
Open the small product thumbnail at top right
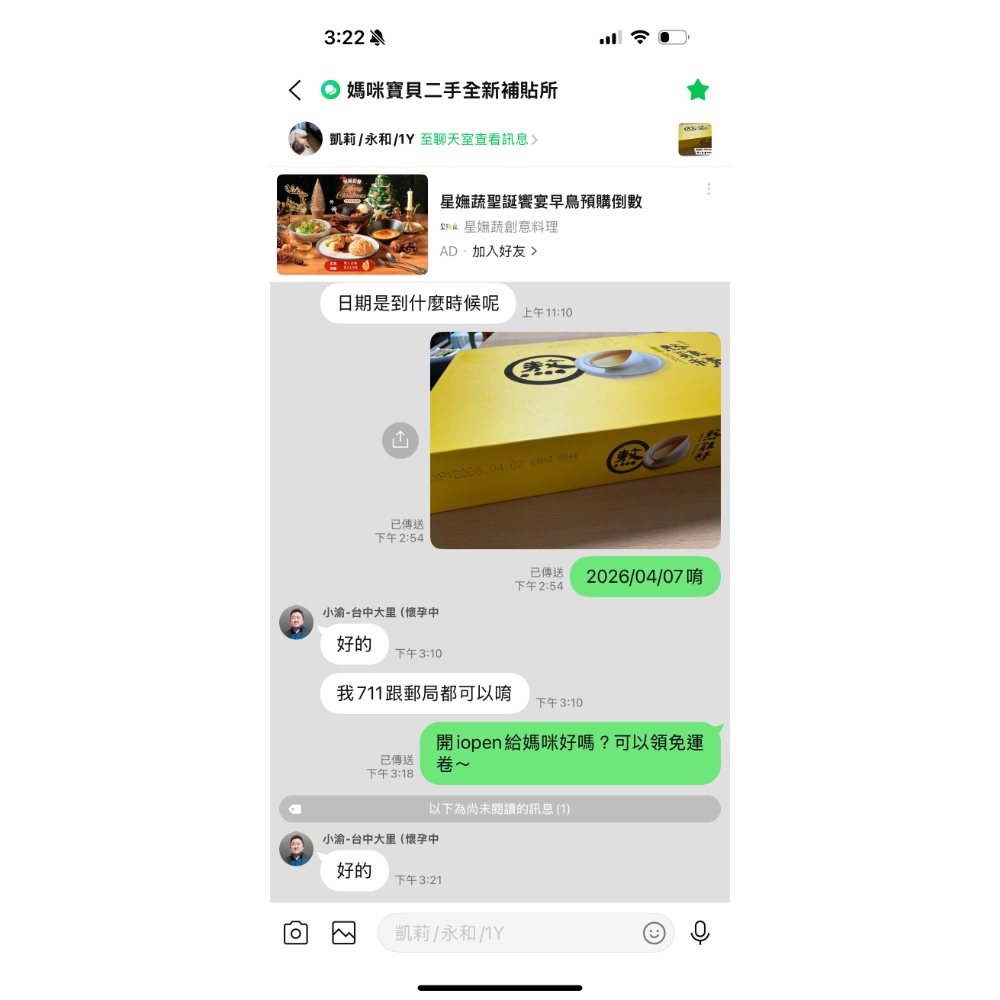pyautogui.click(x=694, y=139)
